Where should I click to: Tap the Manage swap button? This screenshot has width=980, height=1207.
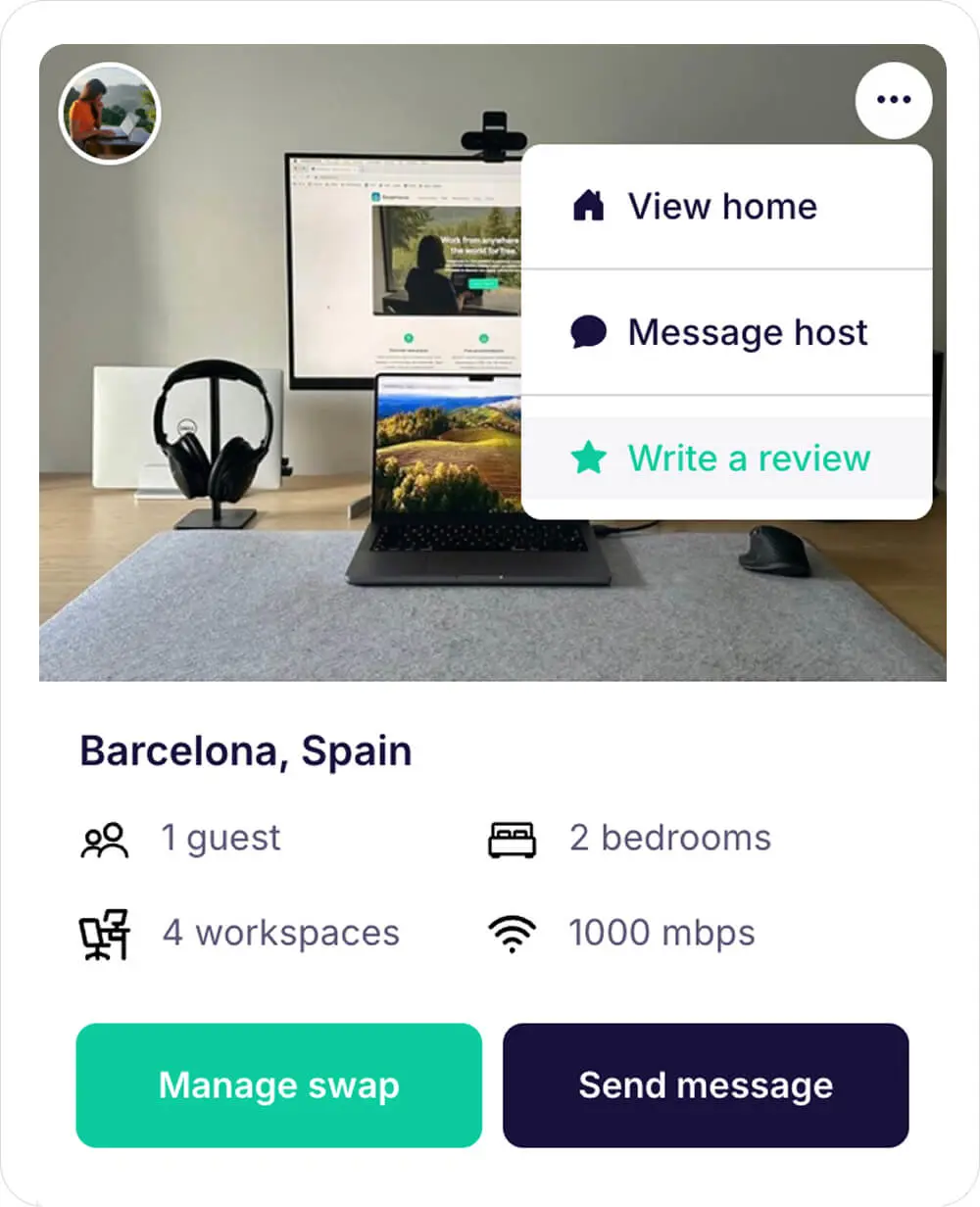click(279, 1086)
